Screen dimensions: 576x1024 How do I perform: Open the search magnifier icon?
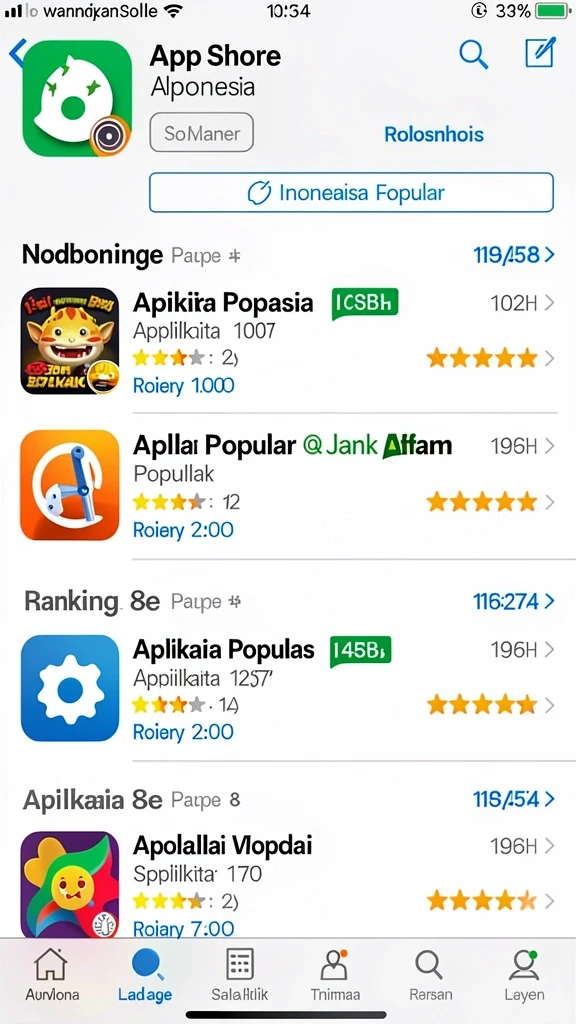(473, 54)
